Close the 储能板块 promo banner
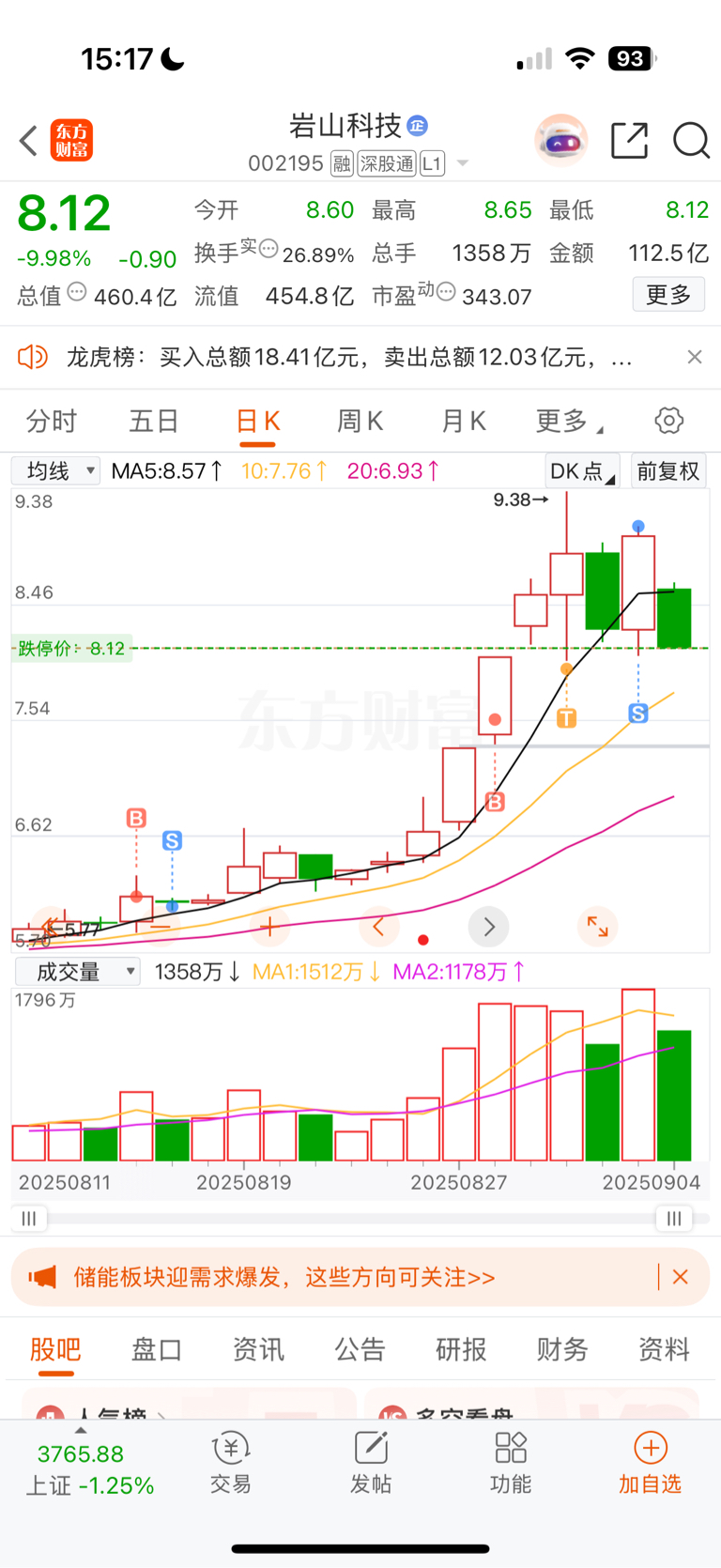The width and height of the screenshot is (721, 1568). coord(681,1277)
